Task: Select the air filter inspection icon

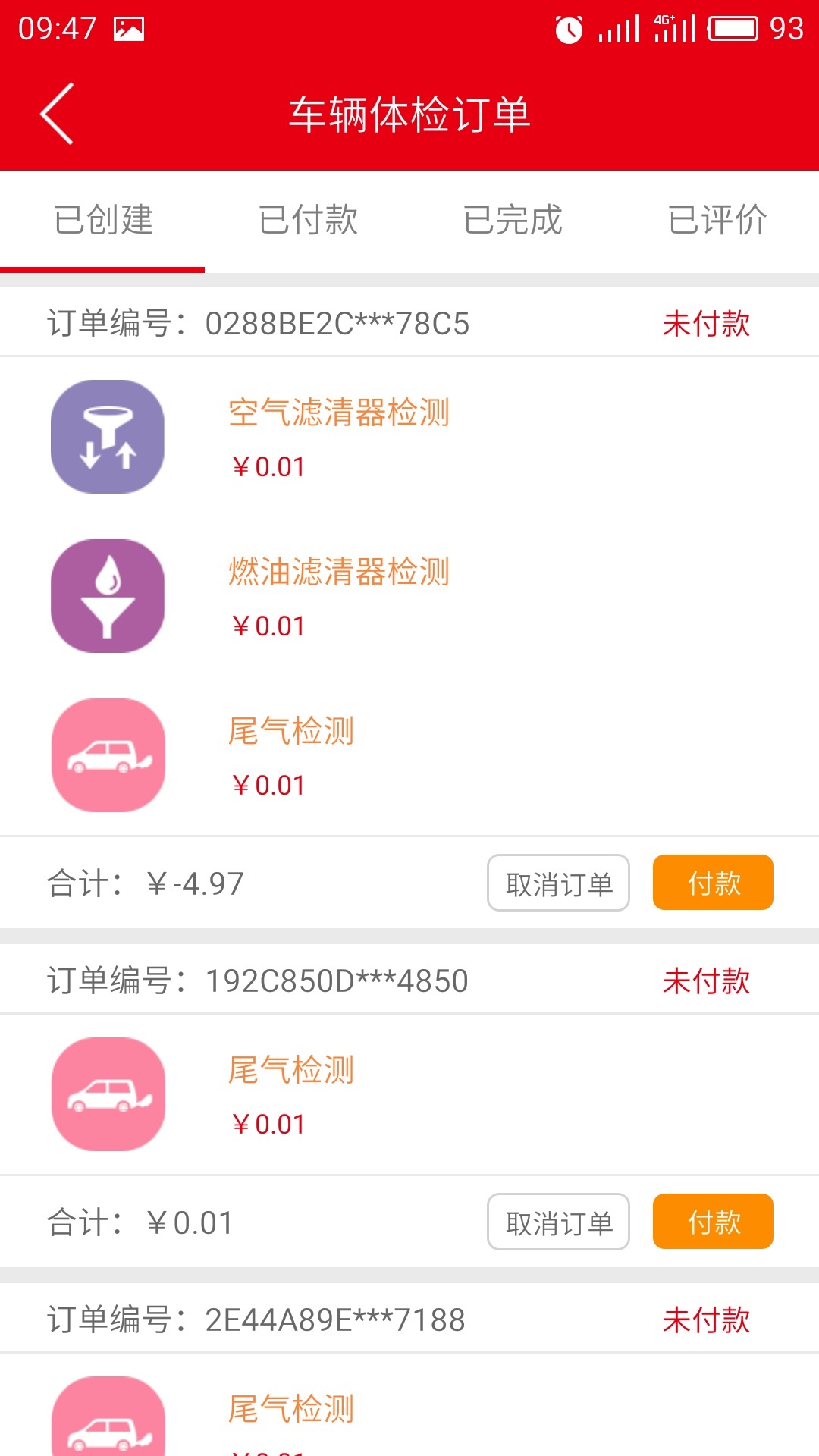Action: pyautogui.click(x=107, y=436)
